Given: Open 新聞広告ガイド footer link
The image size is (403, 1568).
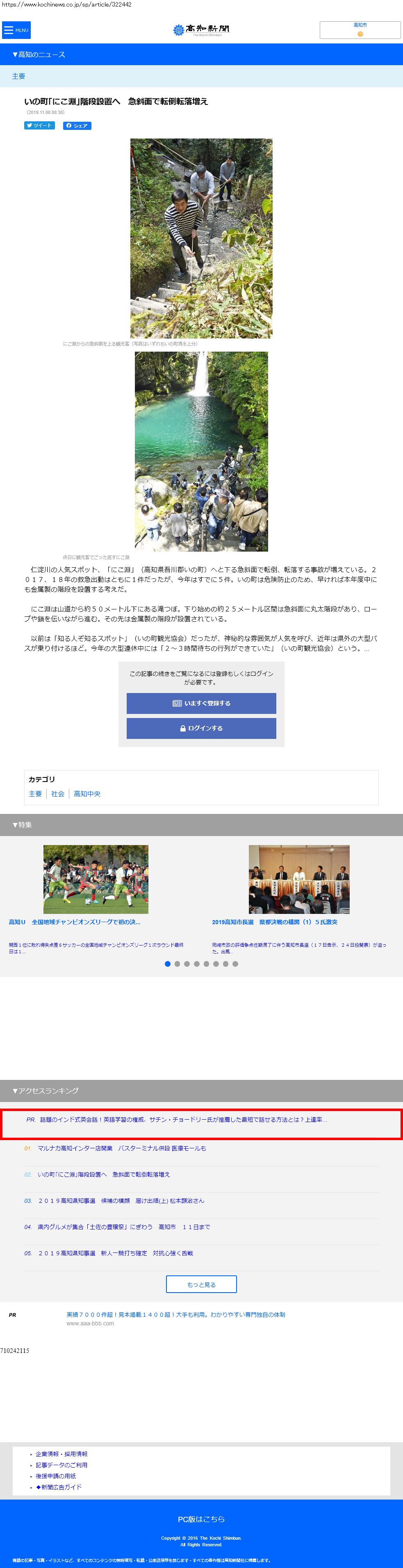Looking at the screenshot, I should pos(60,1487).
